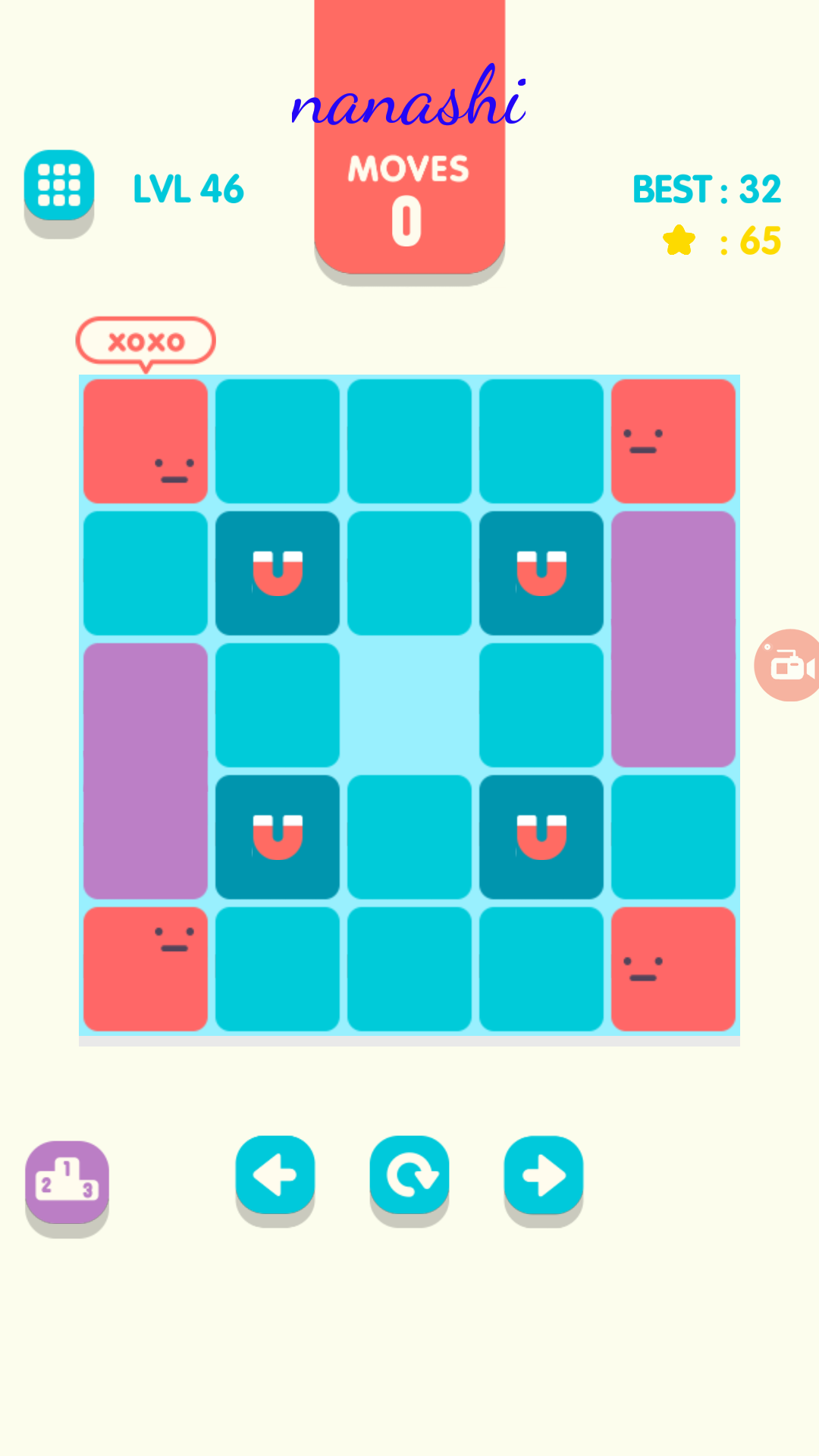Restart the level with the reset button
Image resolution: width=819 pixels, height=1456 pixels.
(x=409, y=1175)
